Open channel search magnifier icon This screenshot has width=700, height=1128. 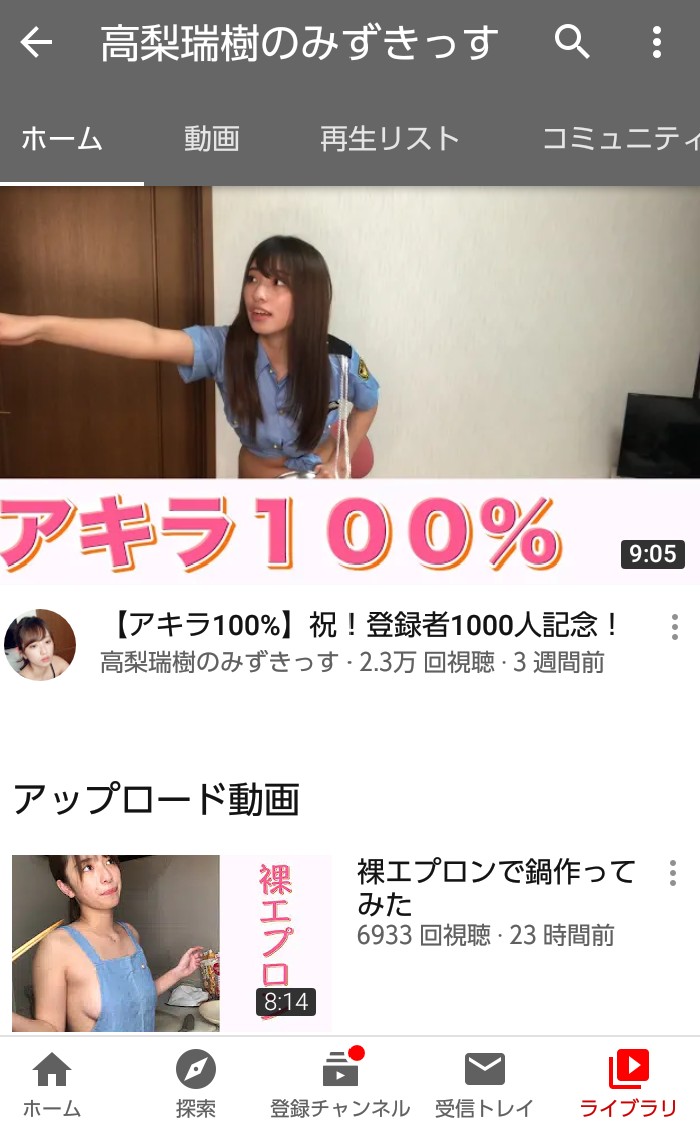point(572,42)
